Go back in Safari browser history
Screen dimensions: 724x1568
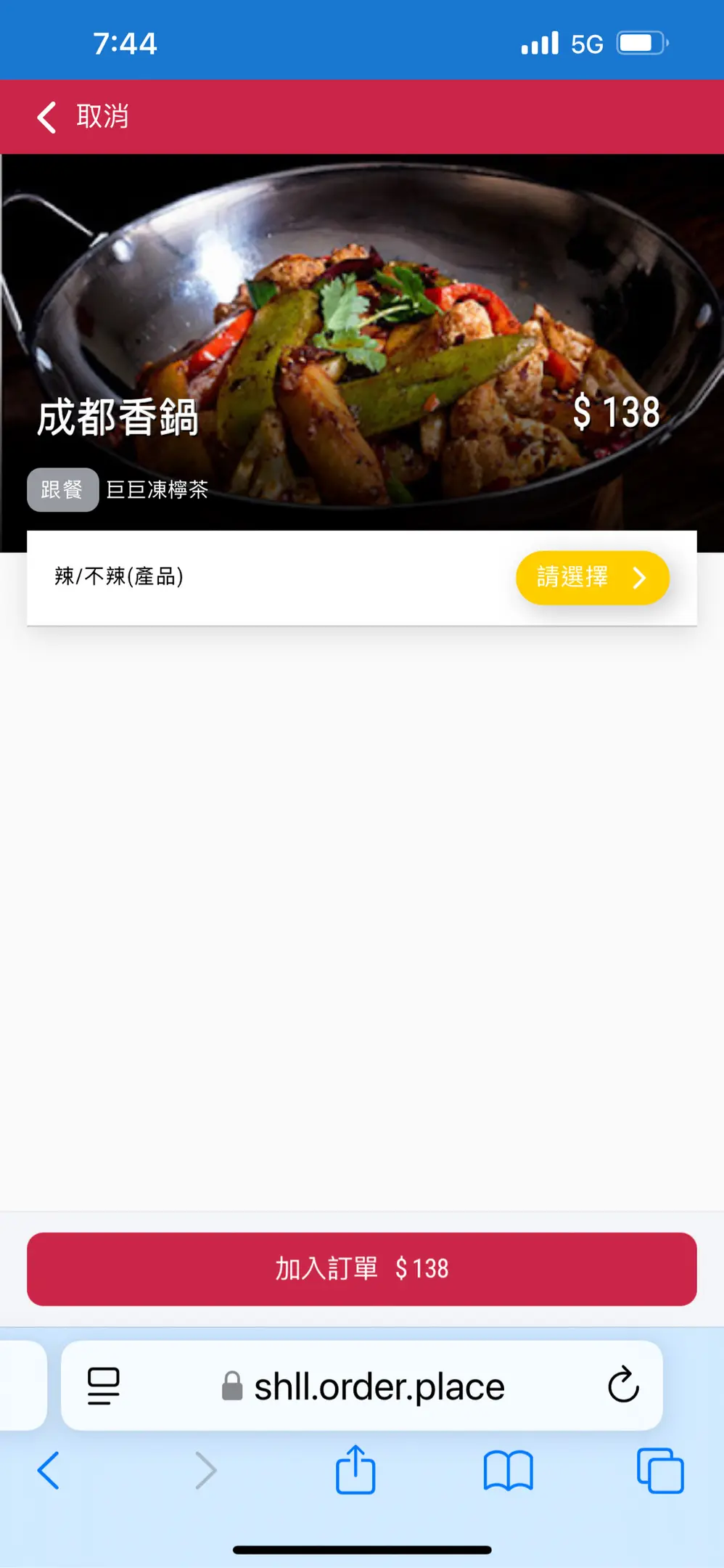point(49,1471)
